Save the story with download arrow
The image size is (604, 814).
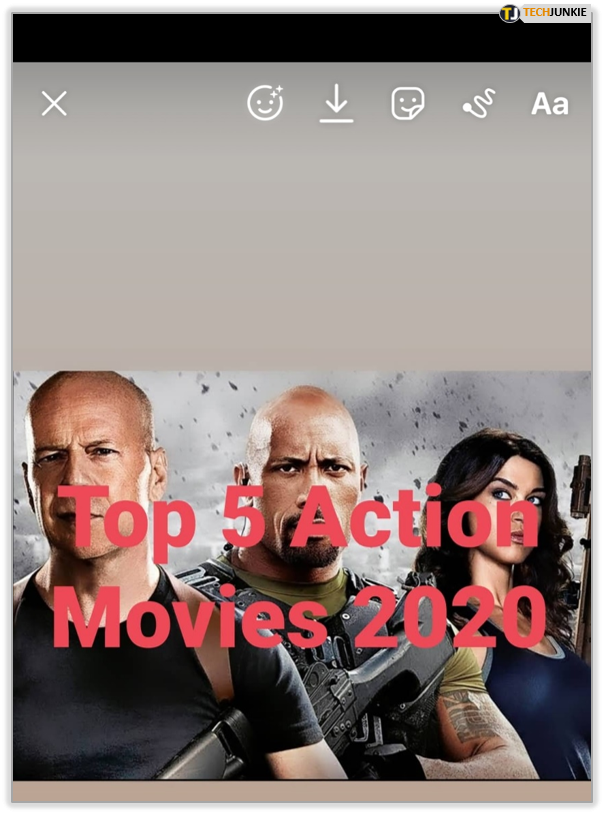point(337,103)
